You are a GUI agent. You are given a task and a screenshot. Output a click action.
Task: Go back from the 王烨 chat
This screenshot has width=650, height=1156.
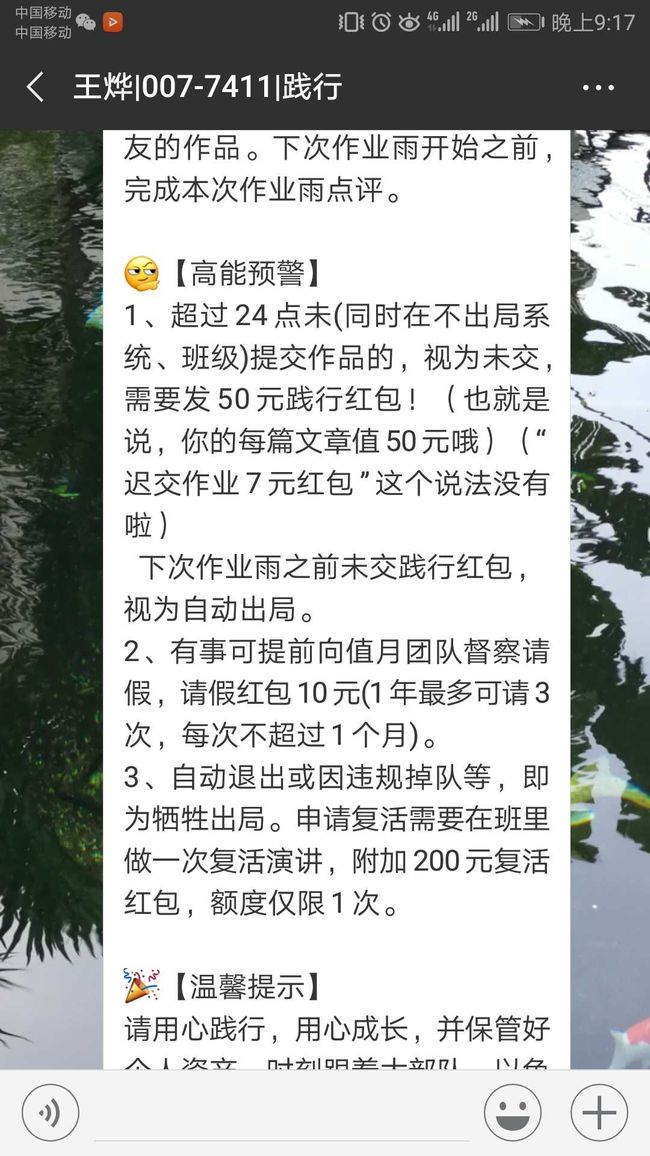[x=35, y=88]
